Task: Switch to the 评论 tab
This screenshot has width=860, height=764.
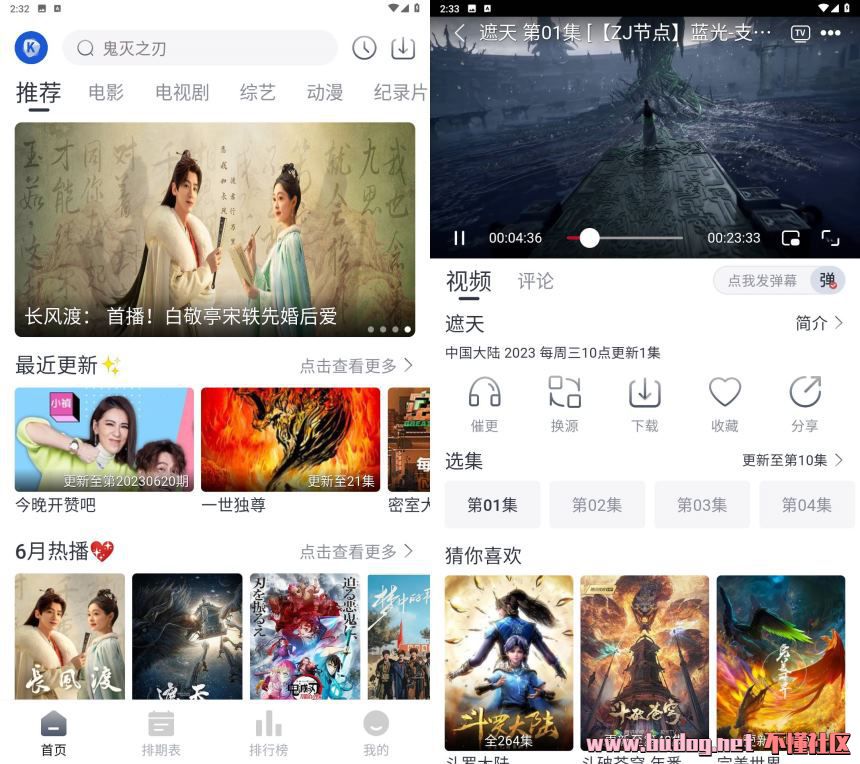Action: 535,281
